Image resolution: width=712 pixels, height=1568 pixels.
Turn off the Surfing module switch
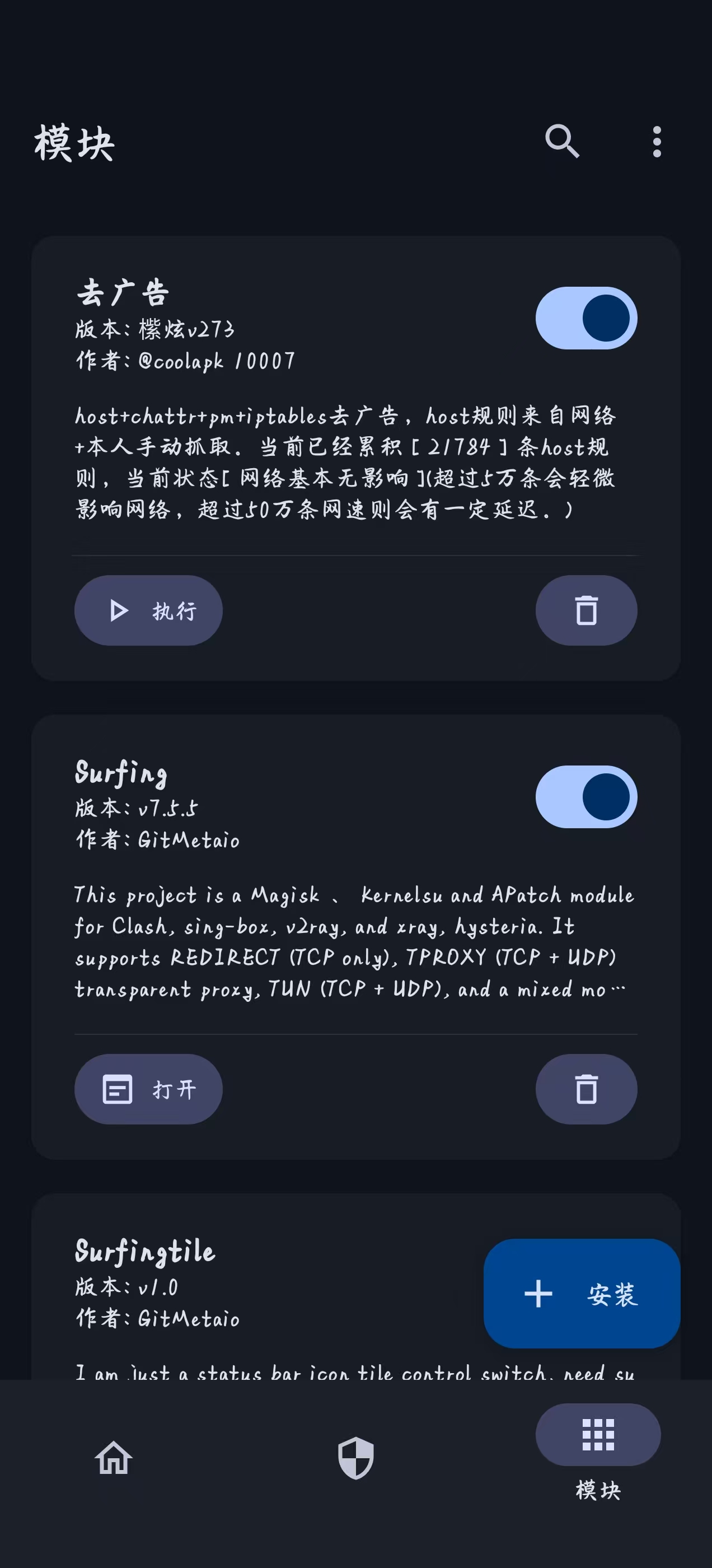point(586,796)
